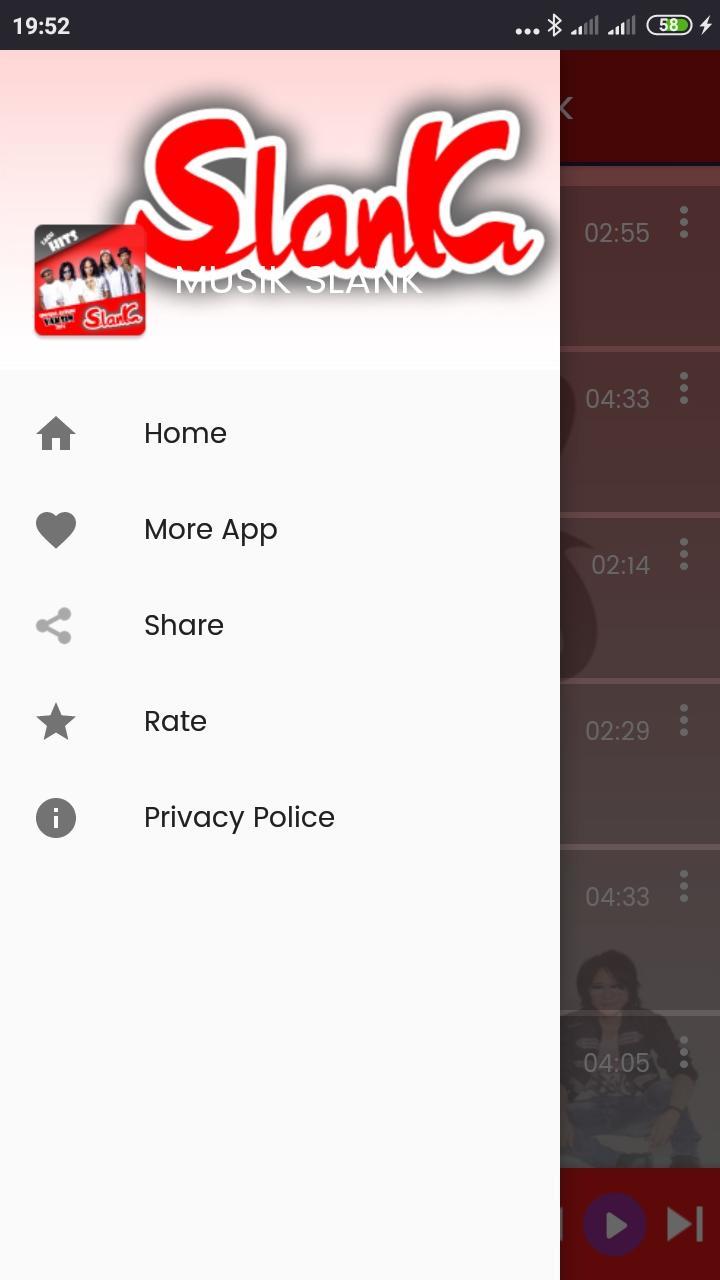This screenshot has width=720, height=1280.
Task: Select Home from the navigation drawer
Action: click(x=186, y=433)
